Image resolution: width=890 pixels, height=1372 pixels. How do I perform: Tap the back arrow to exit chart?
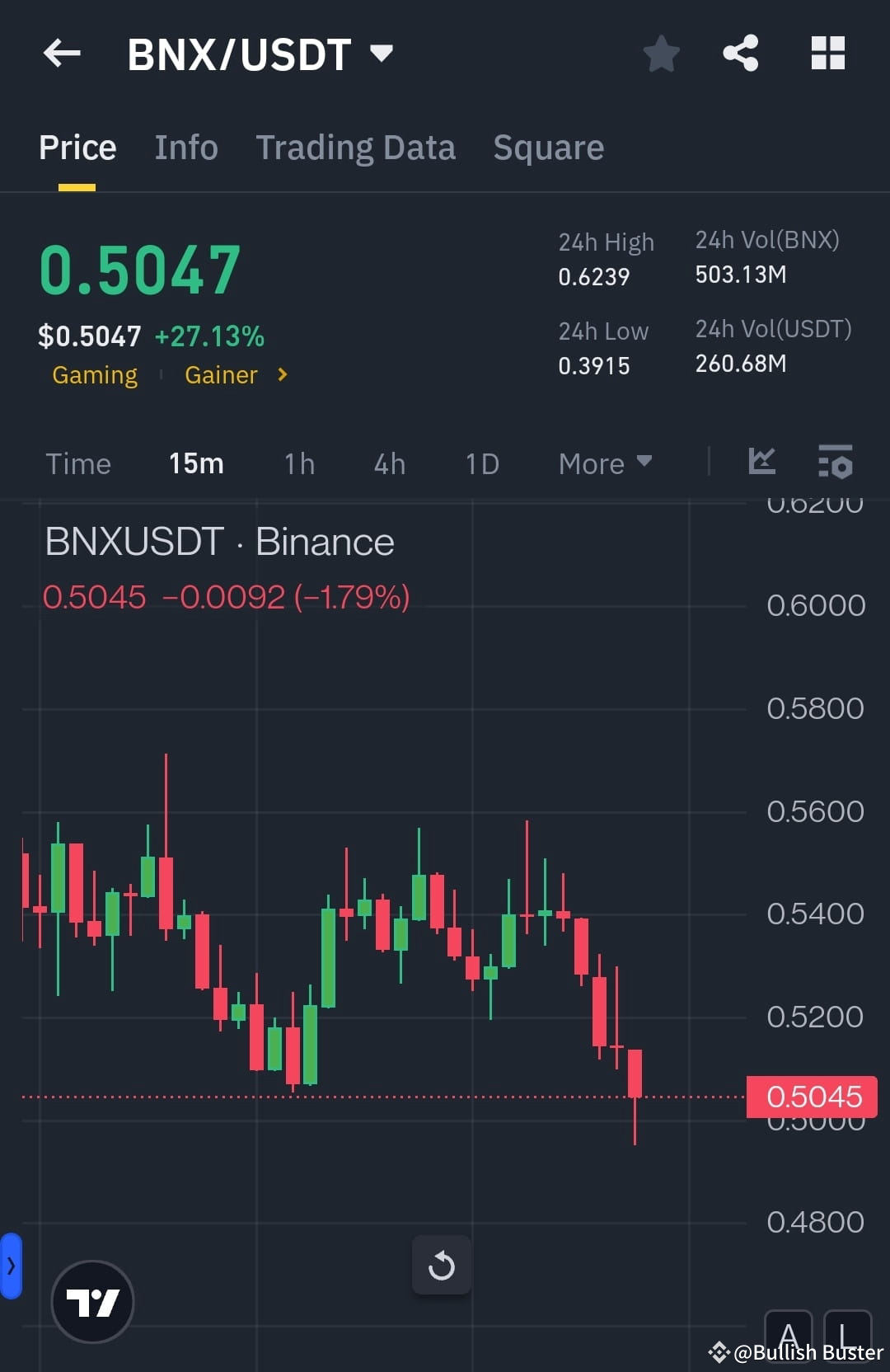(60, 53)
